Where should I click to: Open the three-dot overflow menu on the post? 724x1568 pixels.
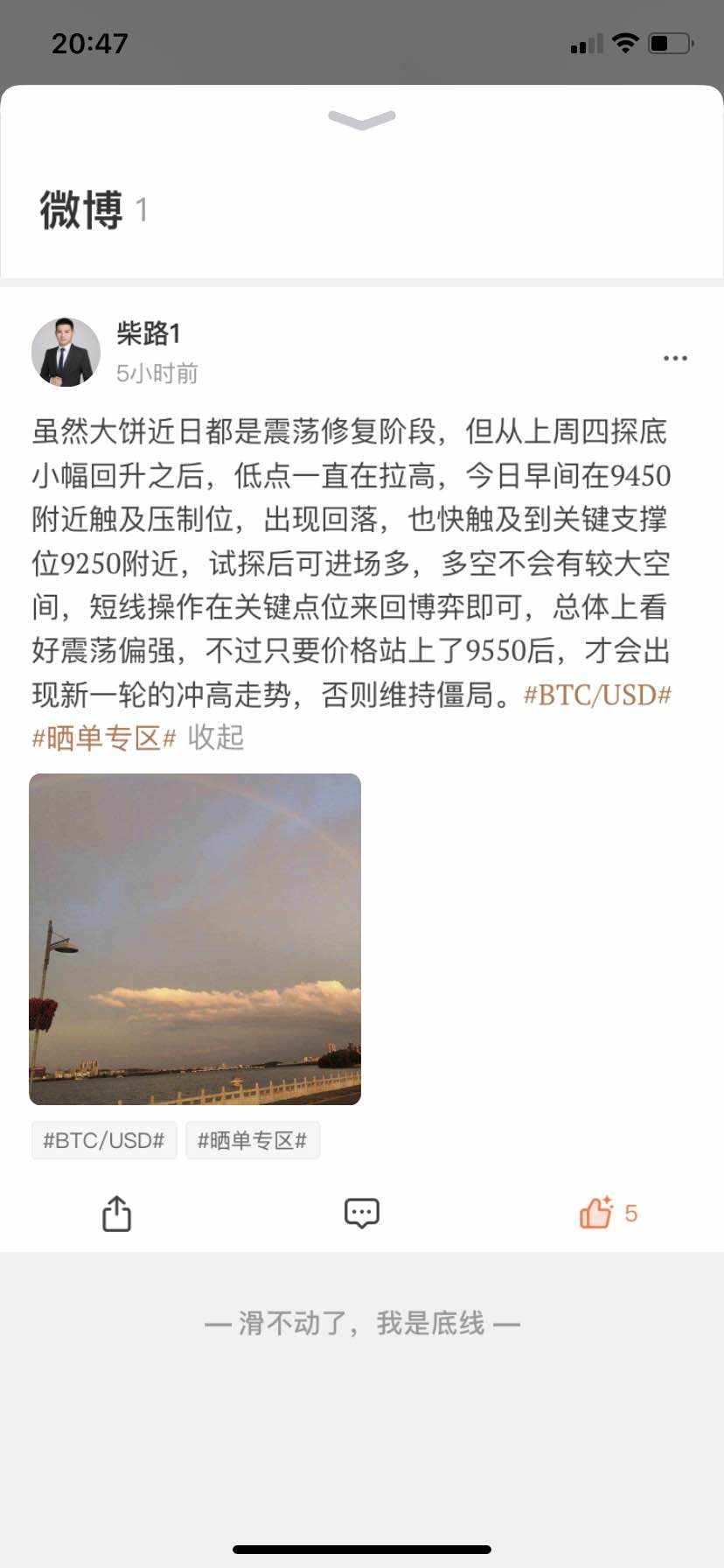[675, 358]
